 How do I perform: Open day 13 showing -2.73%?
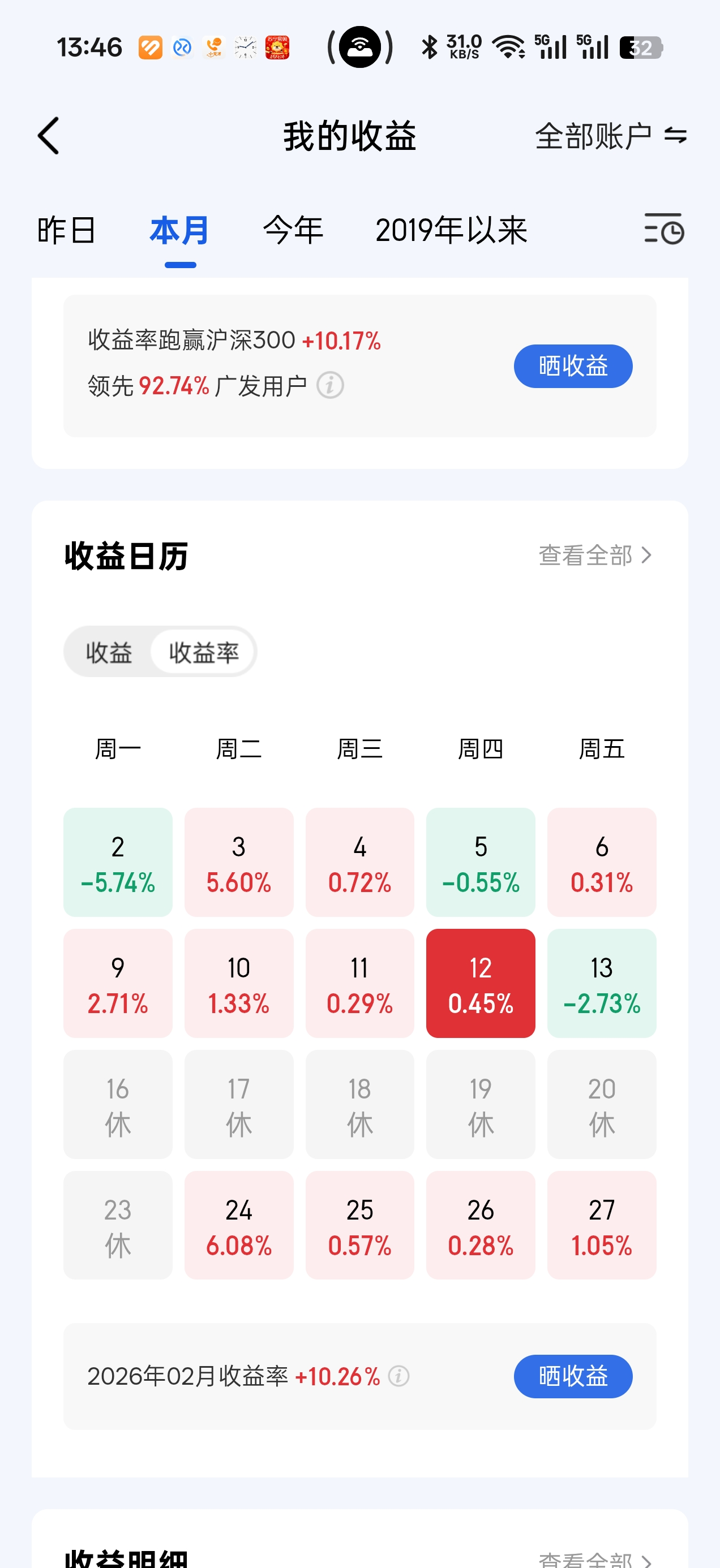(x=602, y=983)
